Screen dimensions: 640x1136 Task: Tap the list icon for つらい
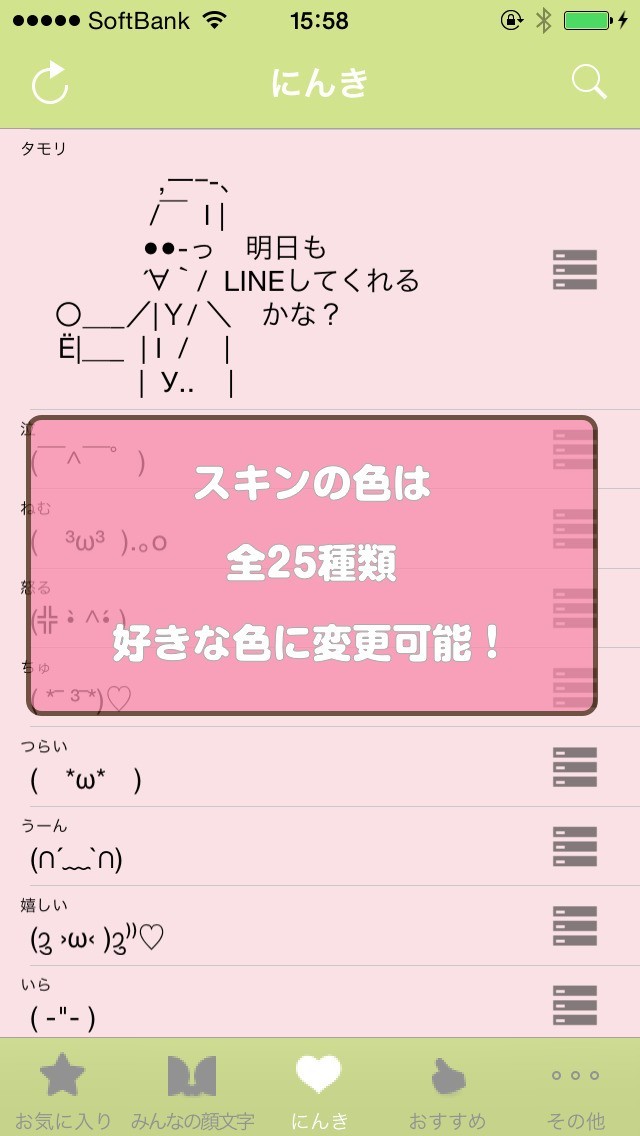[575, 767]
